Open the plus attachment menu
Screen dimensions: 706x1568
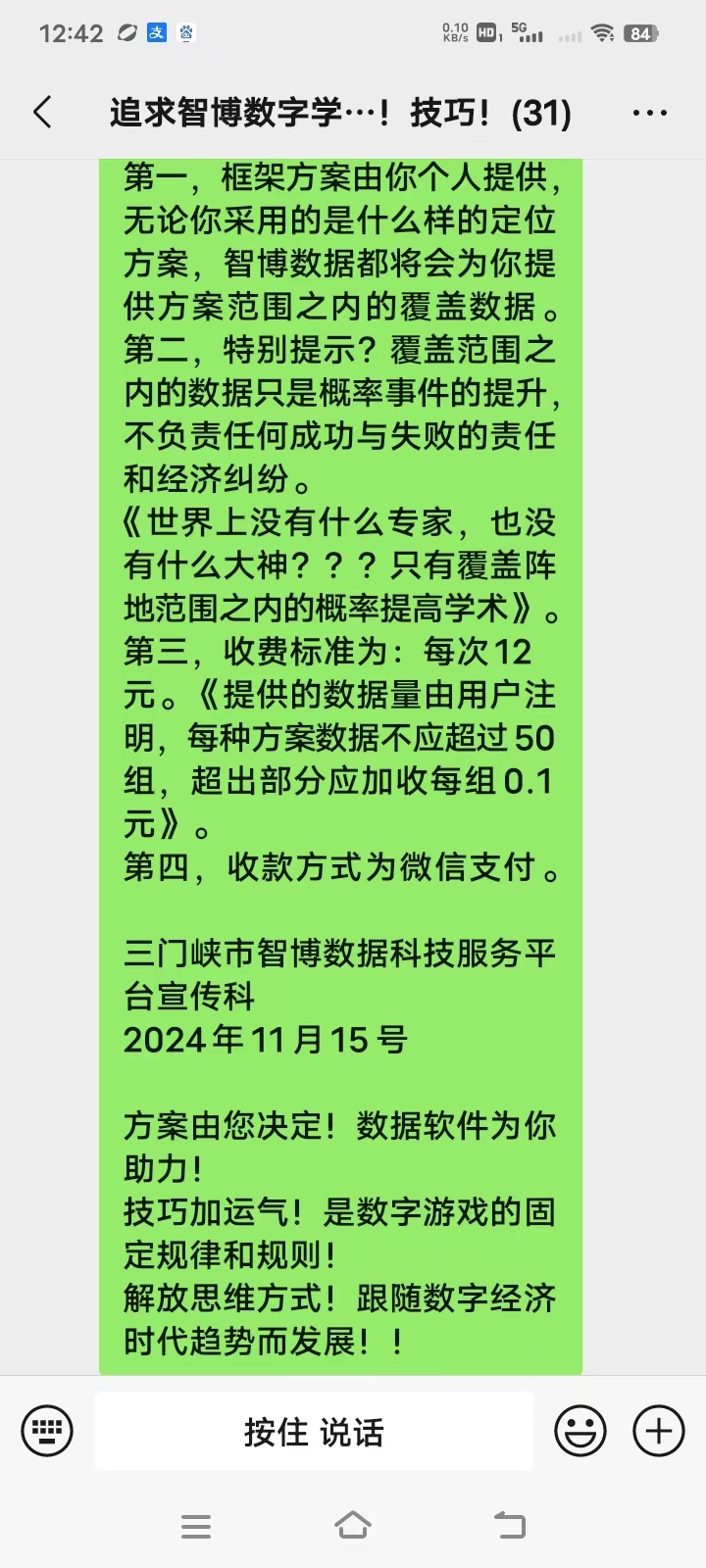659,1432
